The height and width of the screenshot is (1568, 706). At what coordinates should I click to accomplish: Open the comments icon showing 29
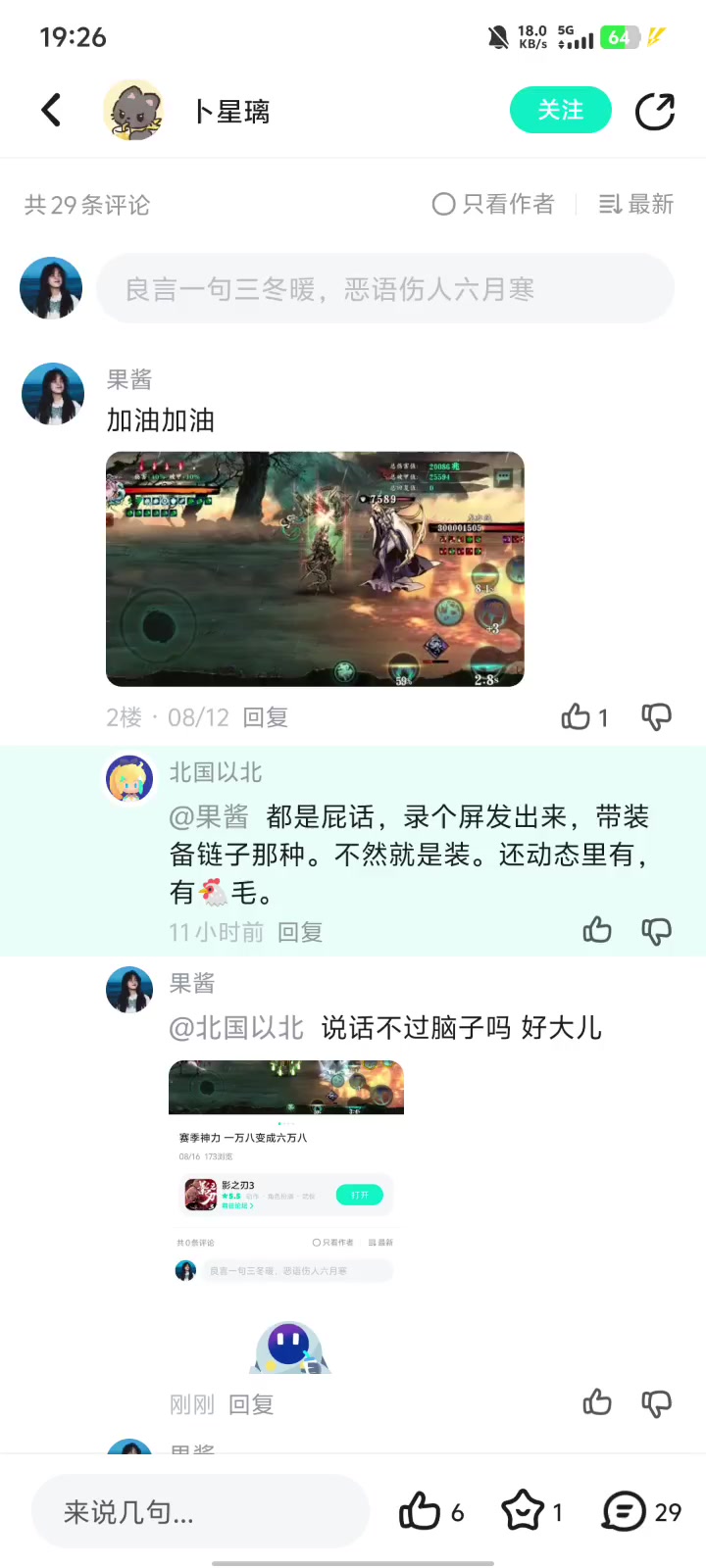point(642,1511)
